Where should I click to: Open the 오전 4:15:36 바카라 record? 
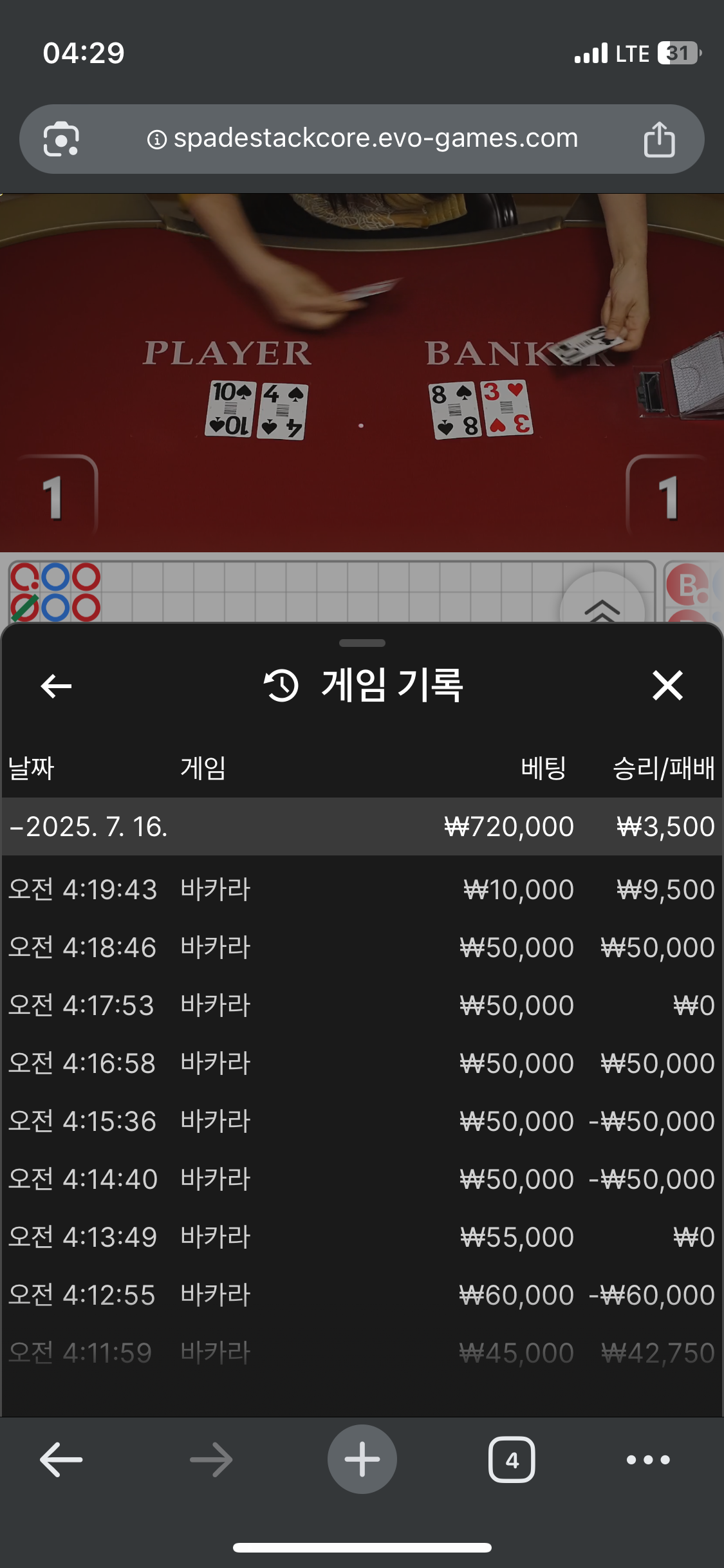click(360, 1121)
